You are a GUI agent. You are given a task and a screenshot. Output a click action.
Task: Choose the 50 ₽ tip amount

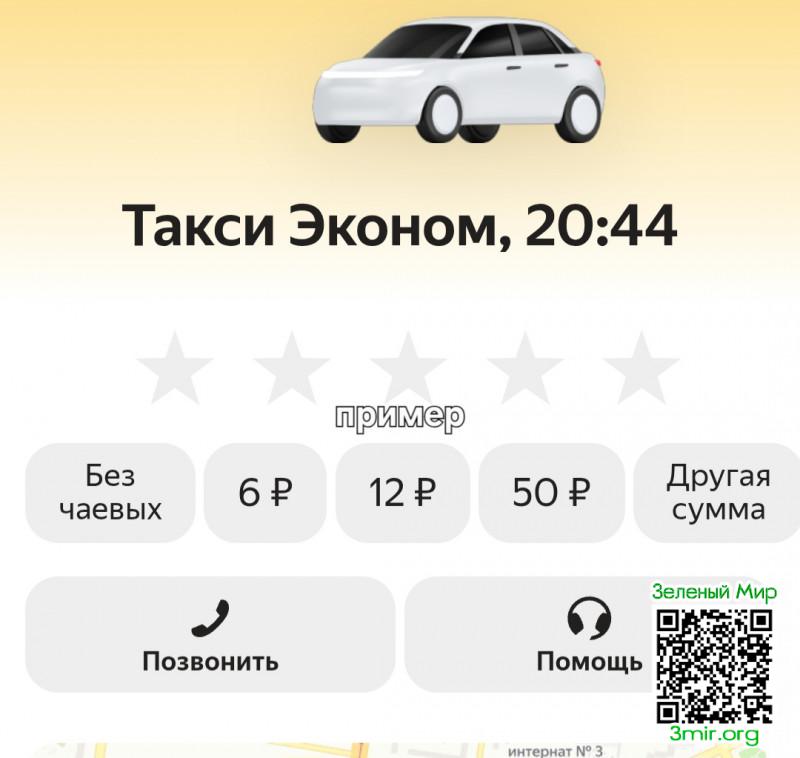coord(551,492)
